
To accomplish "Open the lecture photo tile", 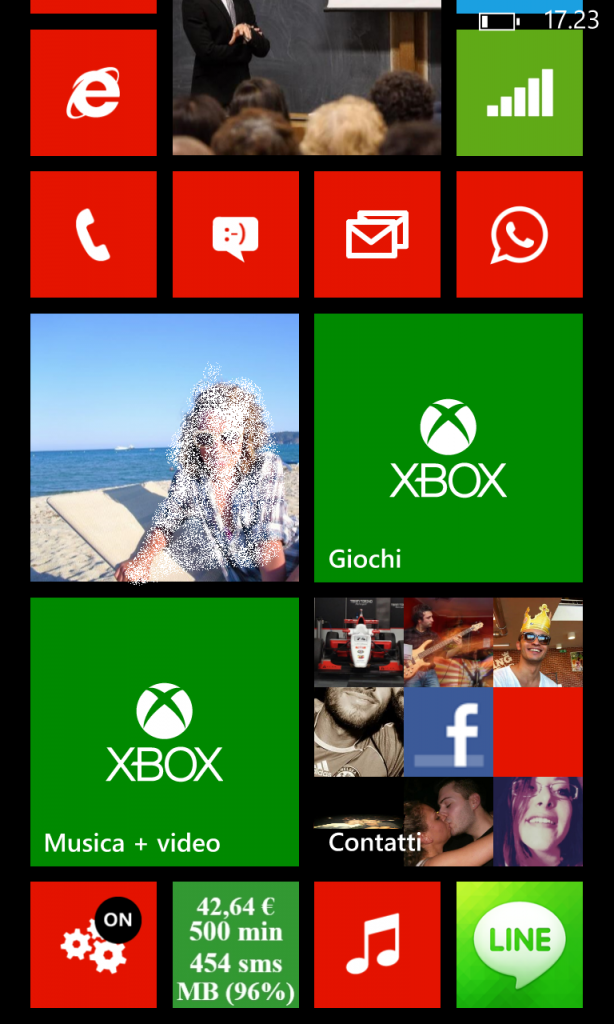I will tap(306, 77).
